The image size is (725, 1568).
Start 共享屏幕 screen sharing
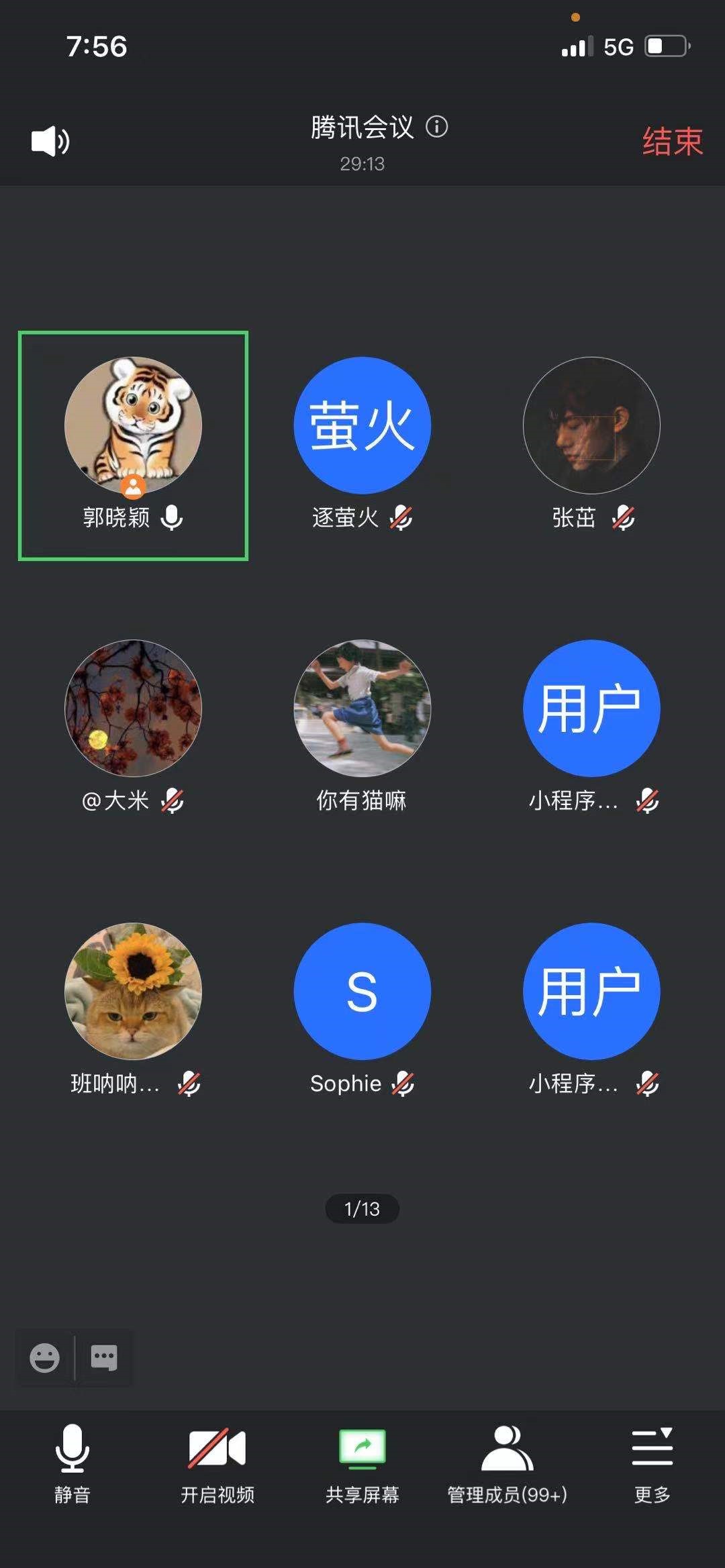point(362,1463)
